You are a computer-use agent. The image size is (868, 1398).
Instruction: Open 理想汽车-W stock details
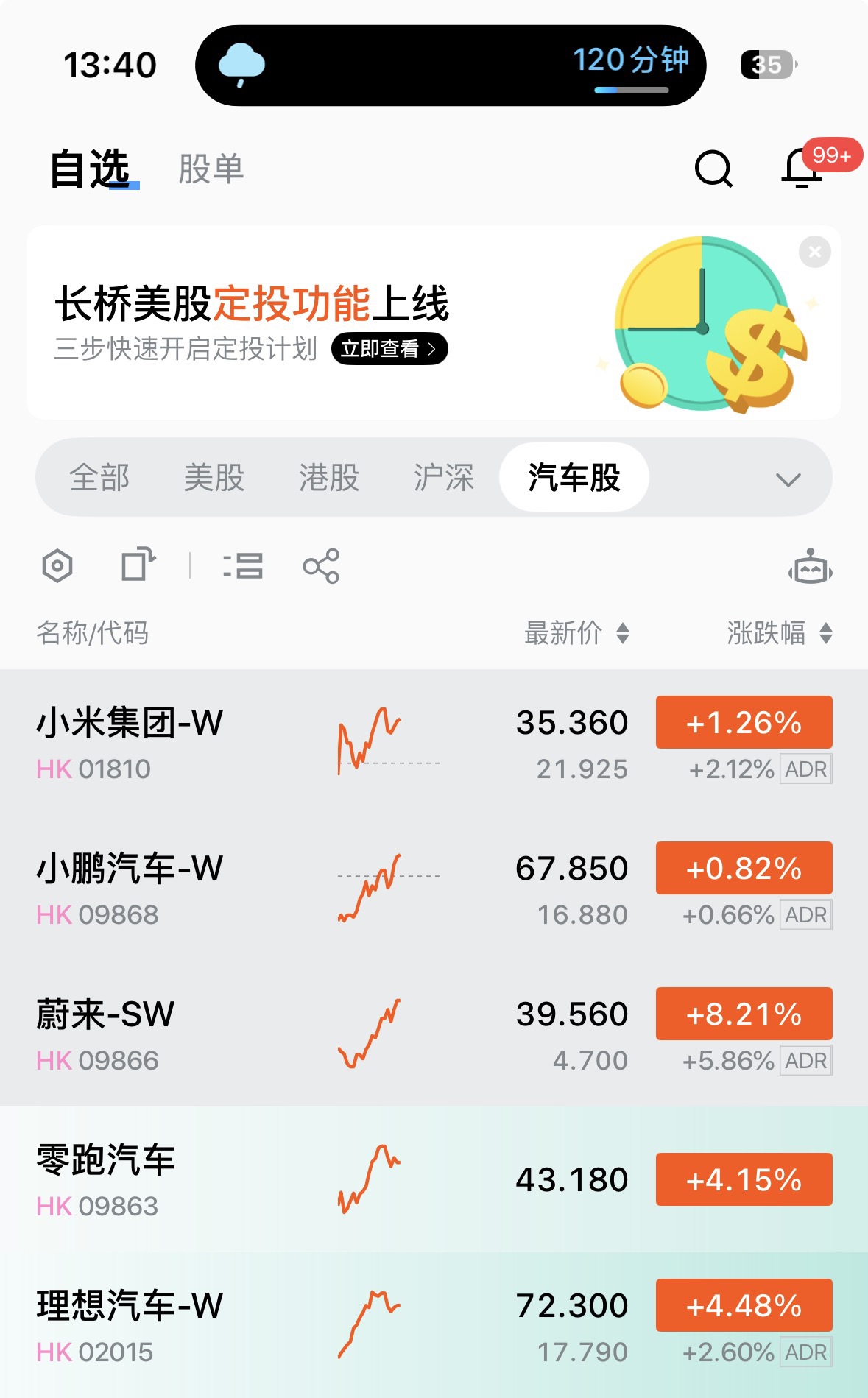click(x=130, y=1325)
